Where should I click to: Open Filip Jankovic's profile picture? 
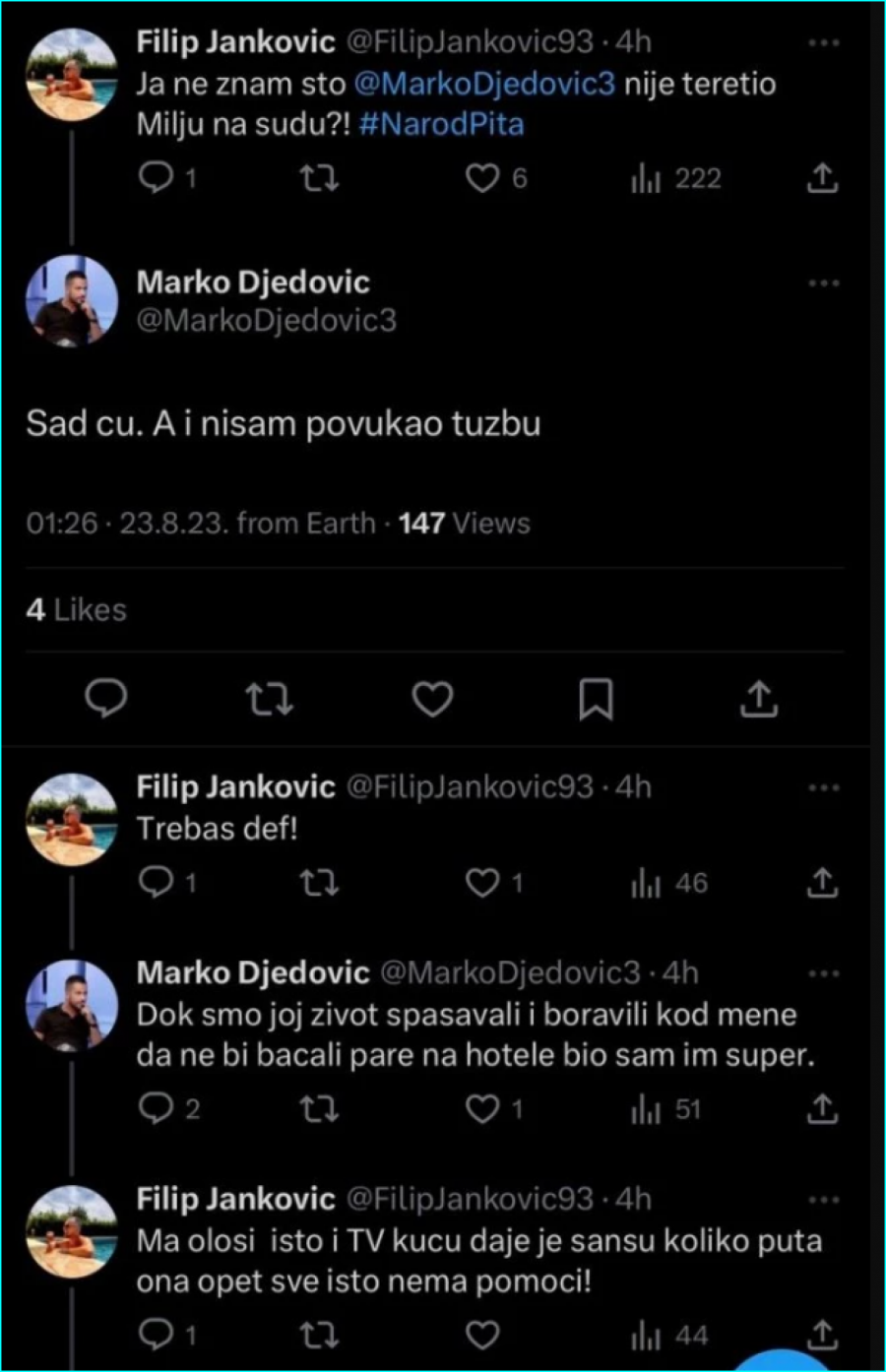(72, 74)
